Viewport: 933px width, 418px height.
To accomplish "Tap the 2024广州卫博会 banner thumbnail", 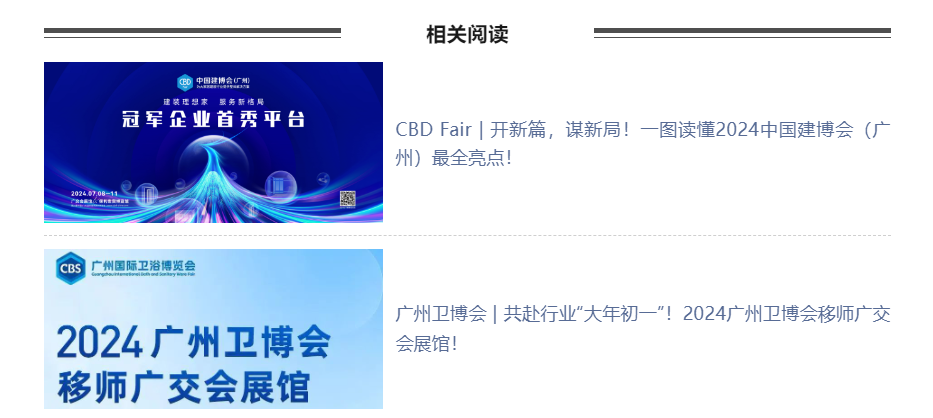I will [x=213, y=330].
